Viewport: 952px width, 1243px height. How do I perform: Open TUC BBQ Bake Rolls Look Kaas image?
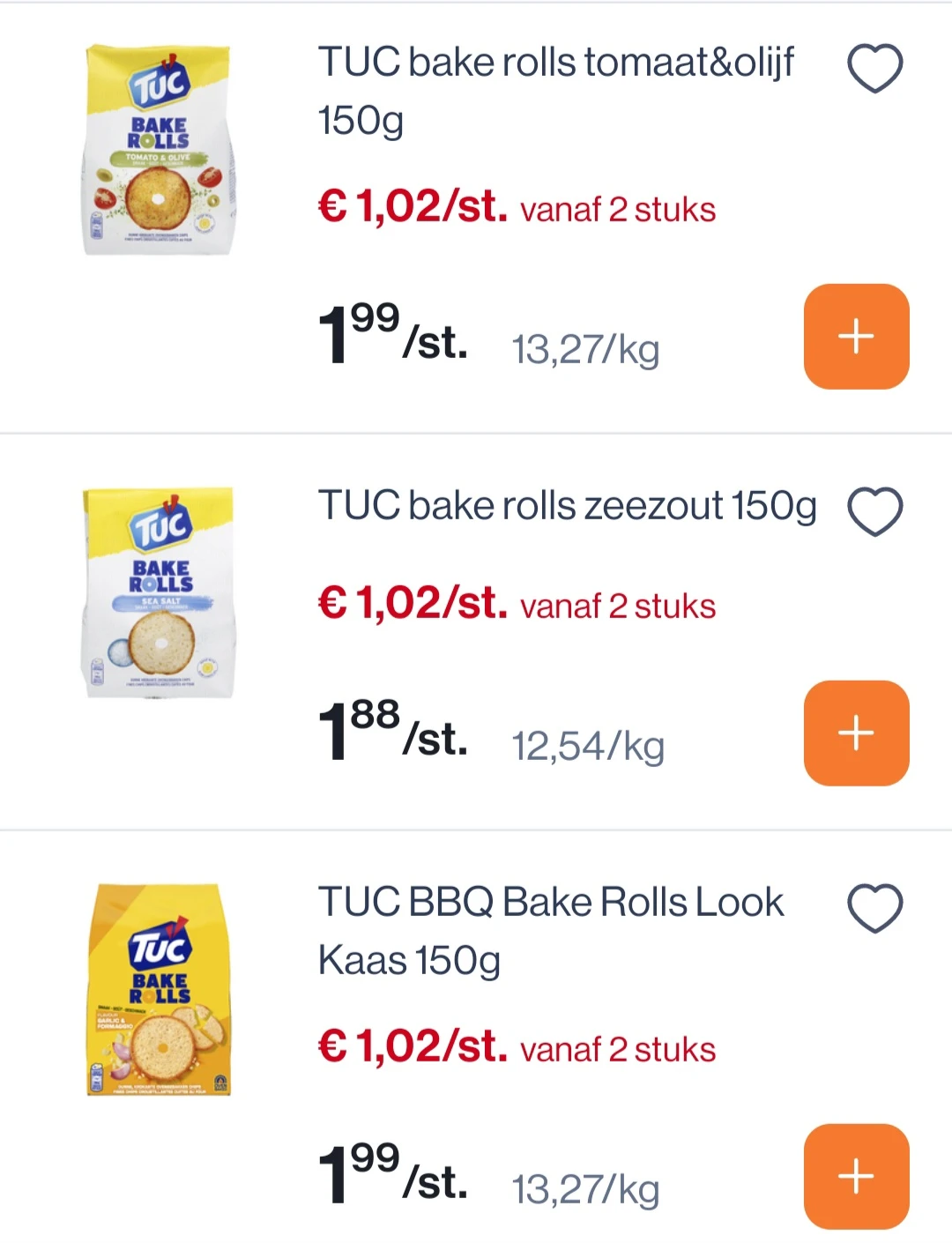159,990
